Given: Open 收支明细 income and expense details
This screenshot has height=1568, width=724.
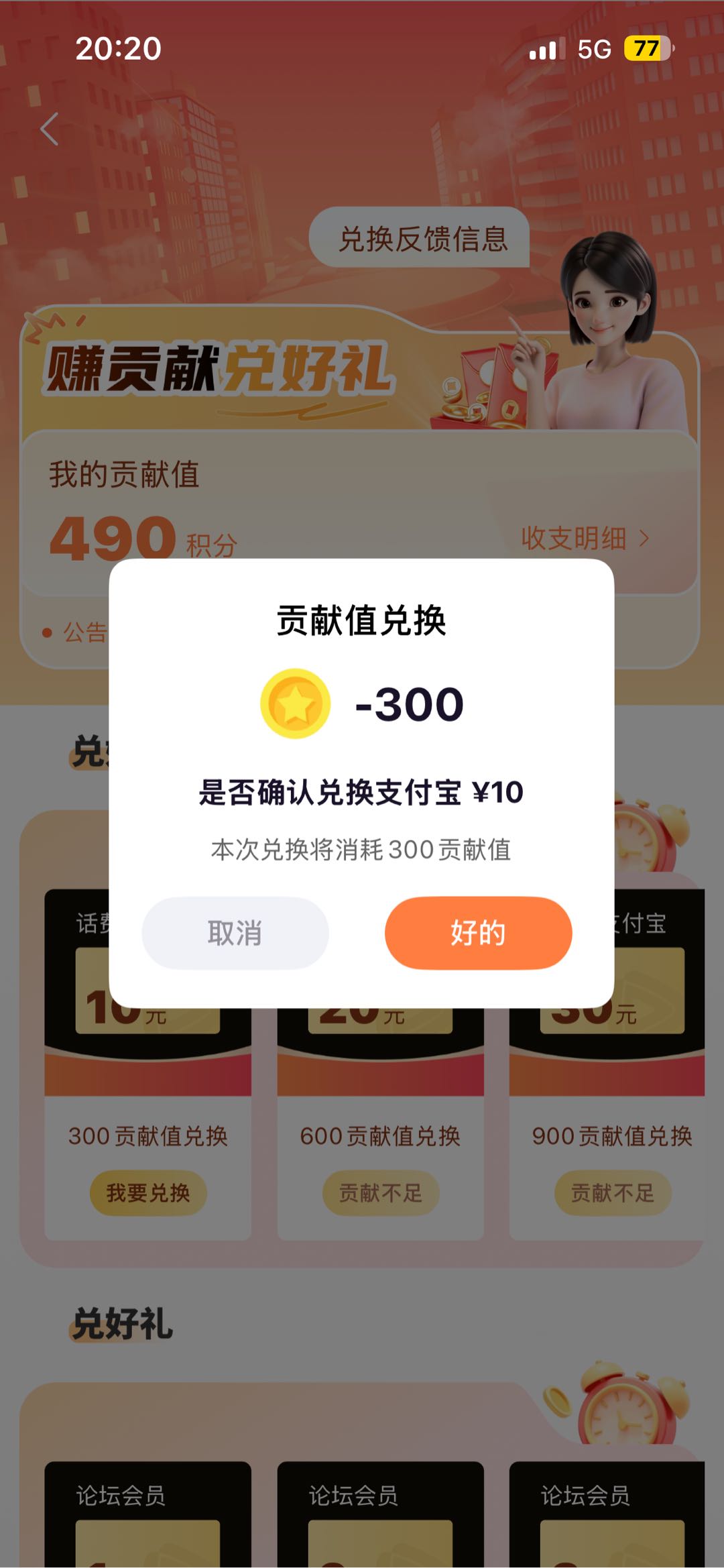Looking at the screenshot, I should click(573, 537).
